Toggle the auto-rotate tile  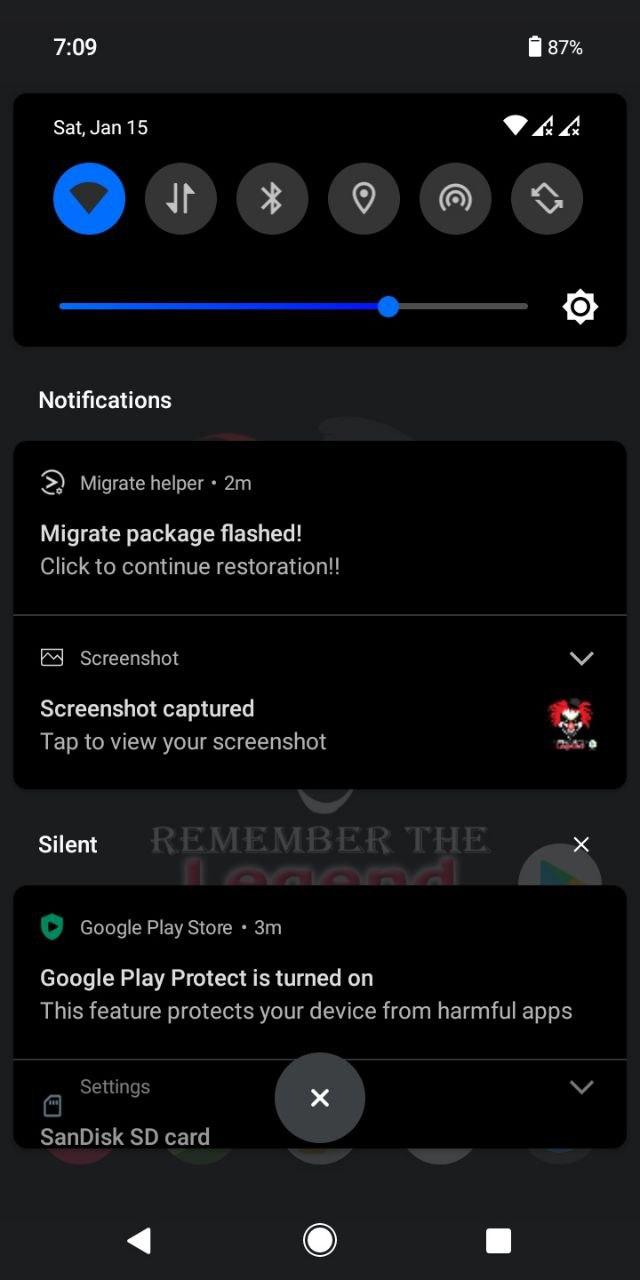pos(547,198)
